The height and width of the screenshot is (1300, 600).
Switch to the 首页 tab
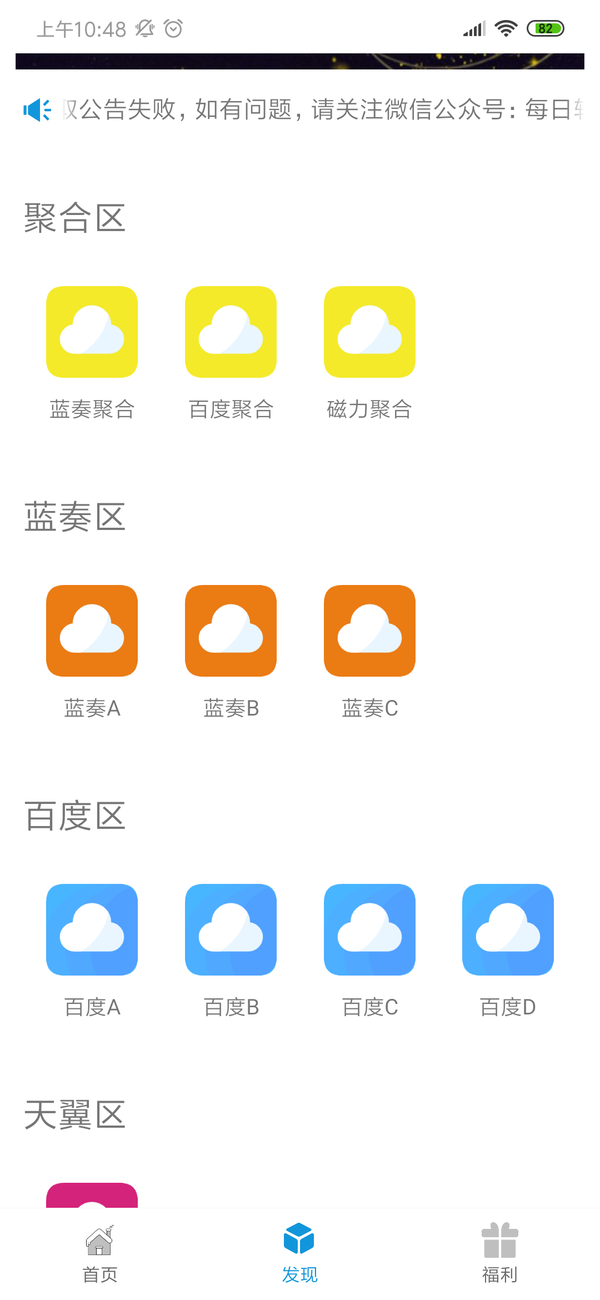tap(100, 1254)
